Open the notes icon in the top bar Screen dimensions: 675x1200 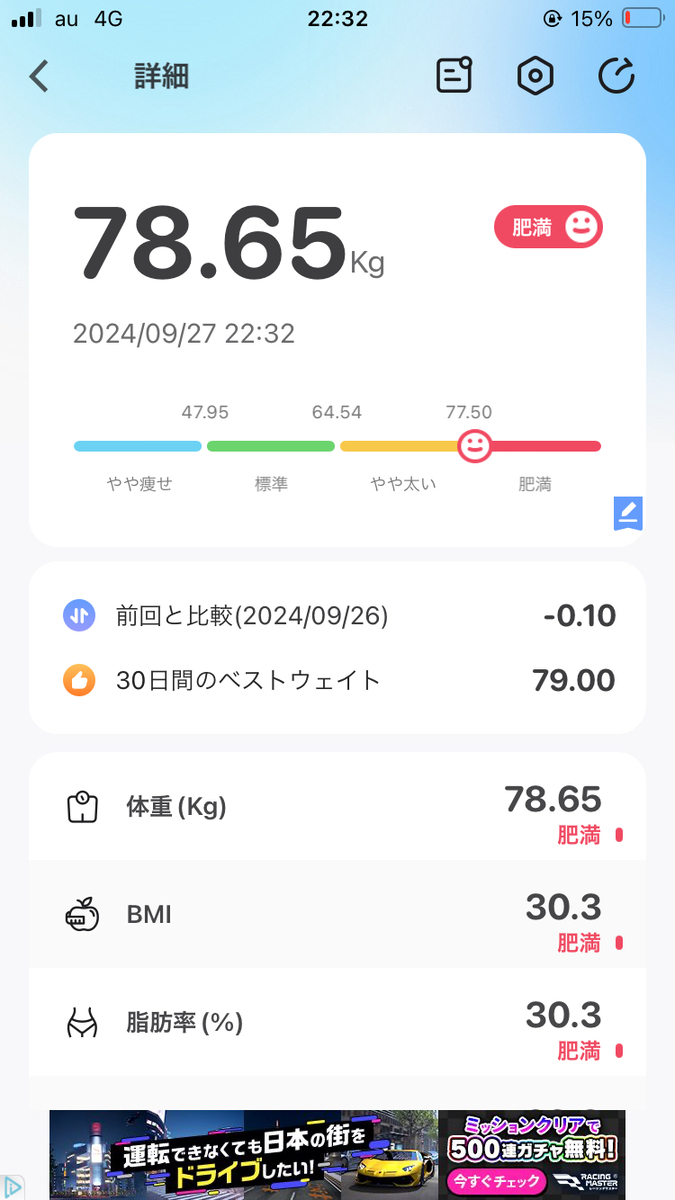click(454, 76)
